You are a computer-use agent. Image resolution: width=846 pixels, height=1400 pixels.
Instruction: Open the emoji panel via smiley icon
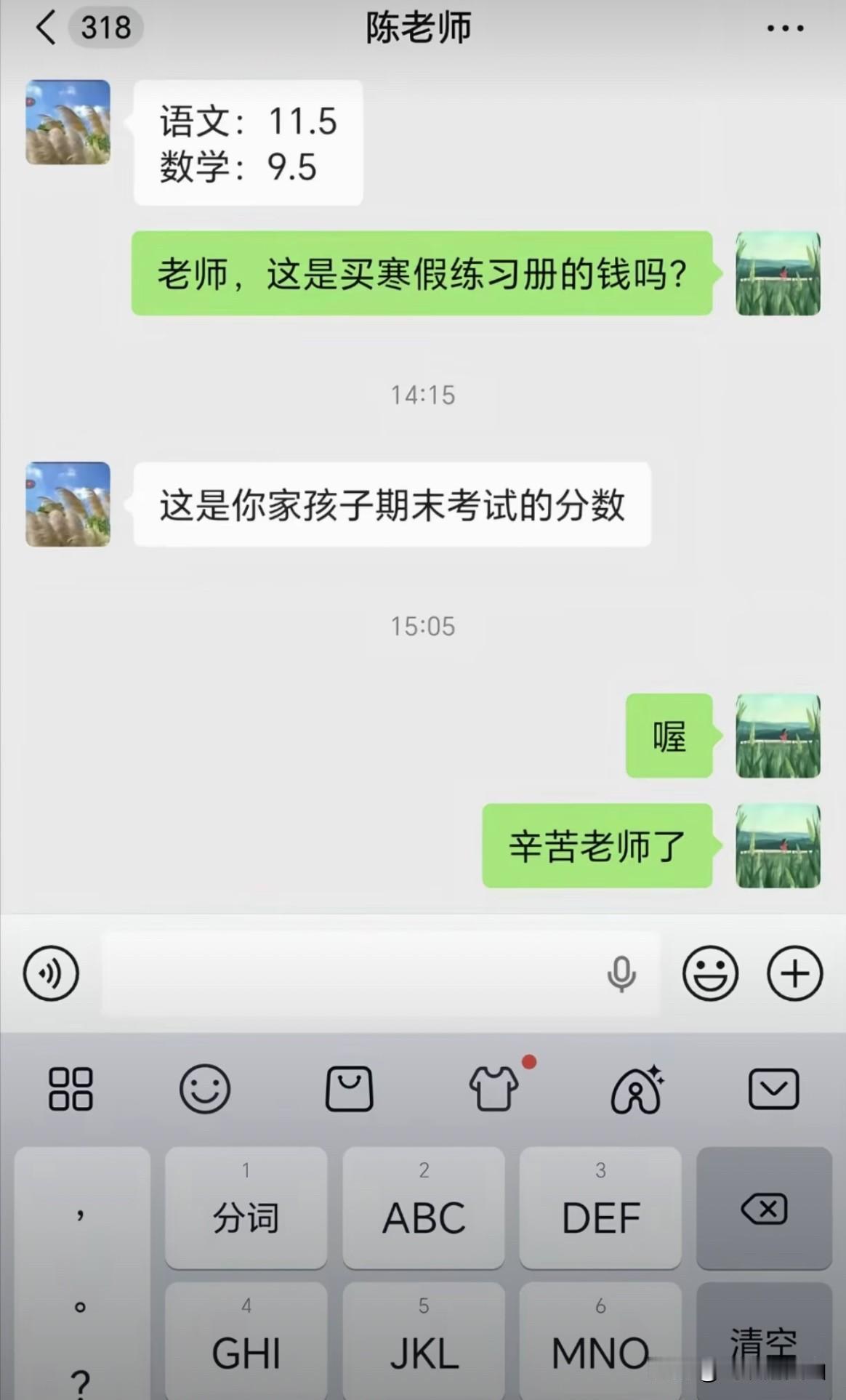710,973
